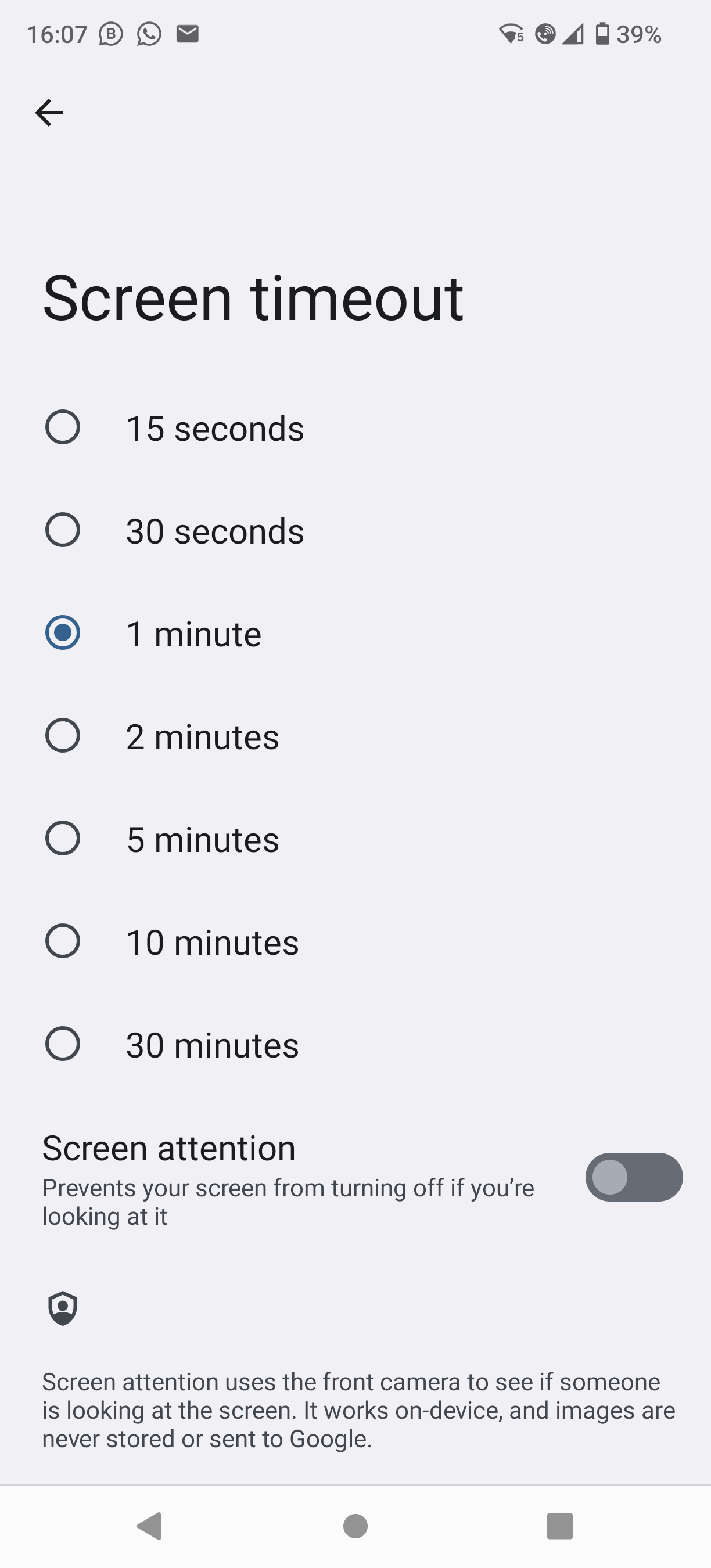Viewport: 711px width, 1568px height.
Task: Select 30 minutes screen timeout
Action: tap(355, 1045)
